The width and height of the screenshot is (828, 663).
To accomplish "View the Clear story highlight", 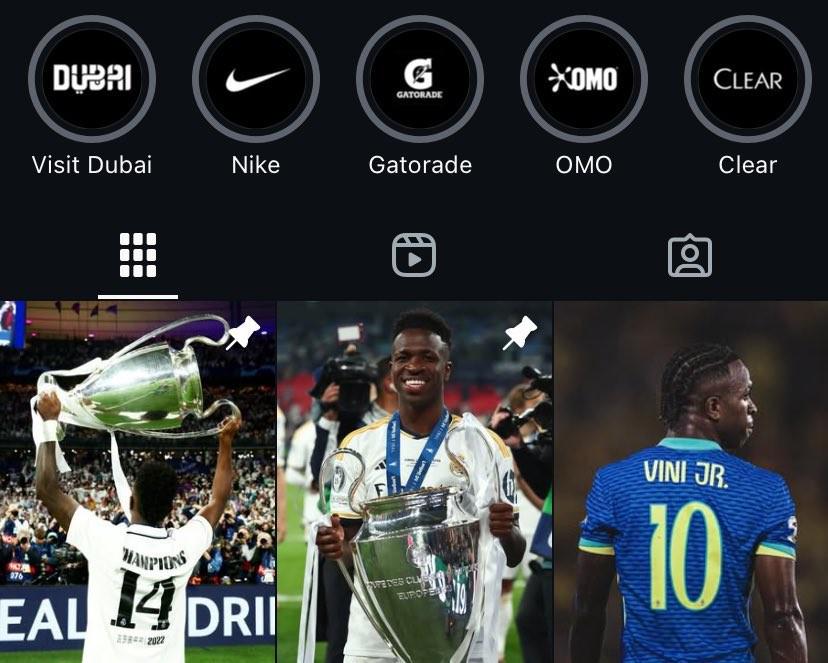I will [747, 79].
